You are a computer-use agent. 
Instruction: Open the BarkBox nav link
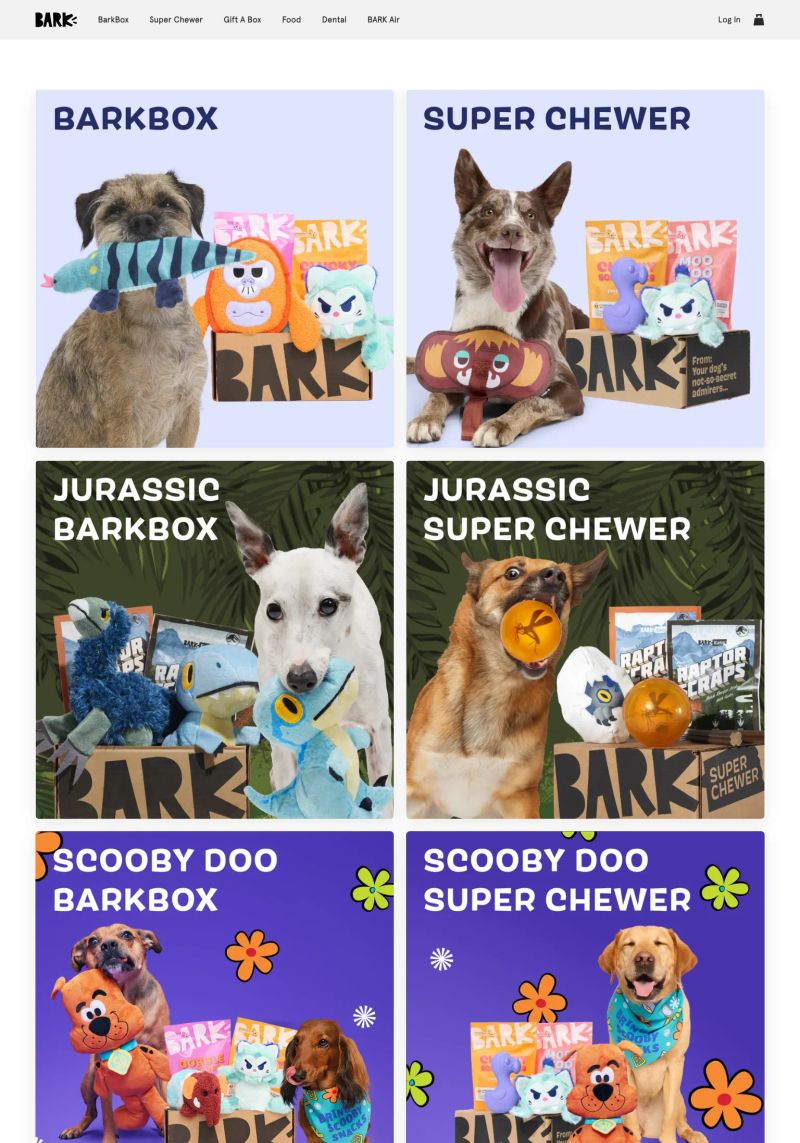(113, 20)
